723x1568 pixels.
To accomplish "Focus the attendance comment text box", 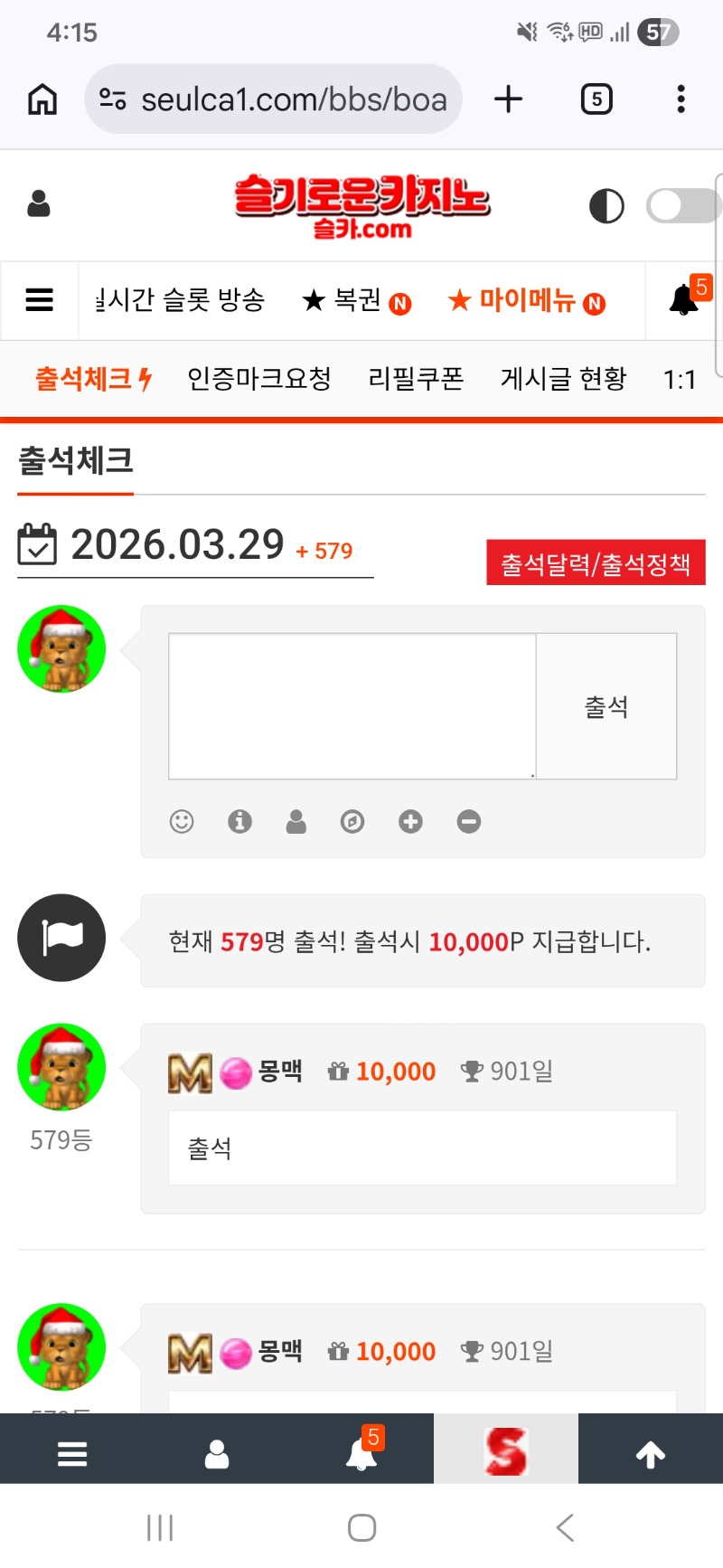I will tap(352, 705).
